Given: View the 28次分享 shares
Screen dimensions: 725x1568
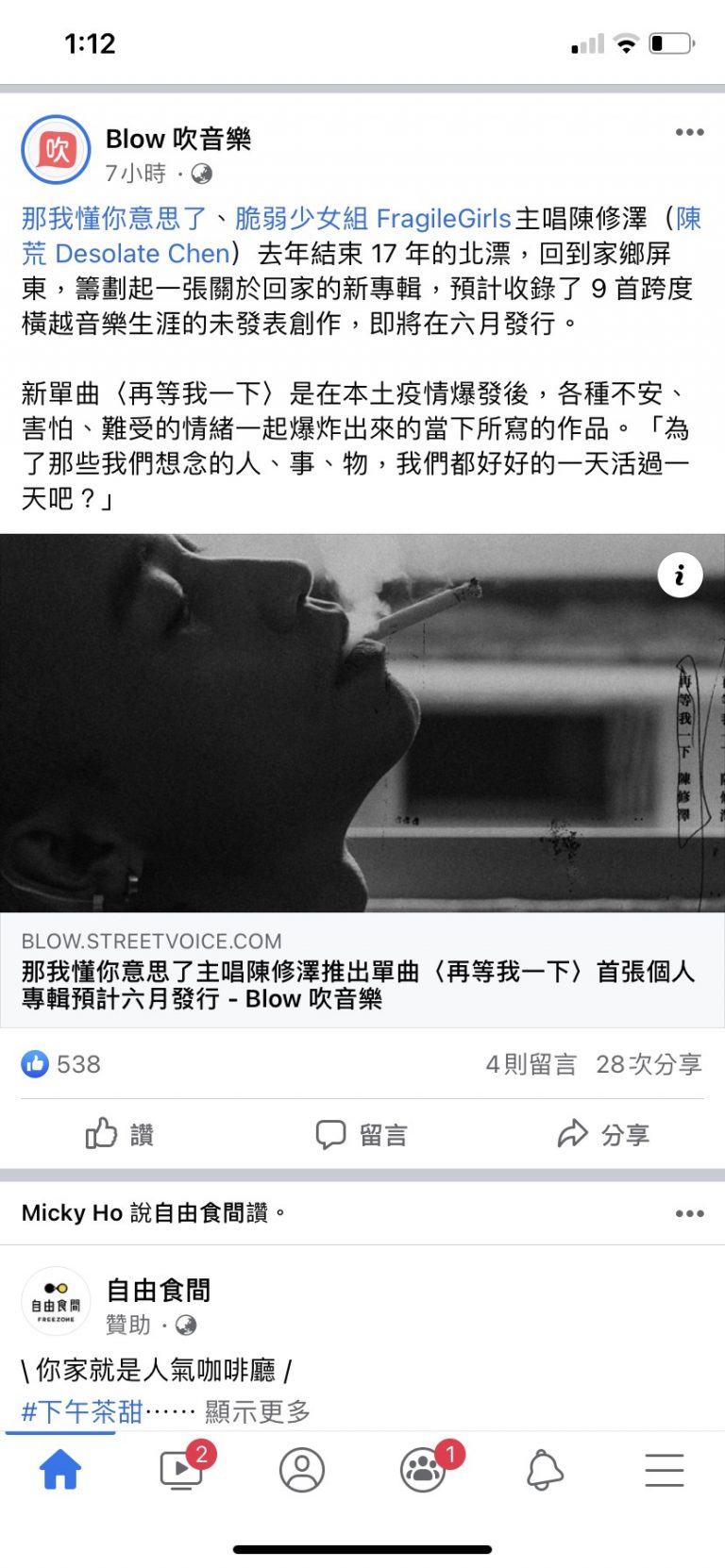Looking at the screenshot, I should click(x=649, y=1064).
